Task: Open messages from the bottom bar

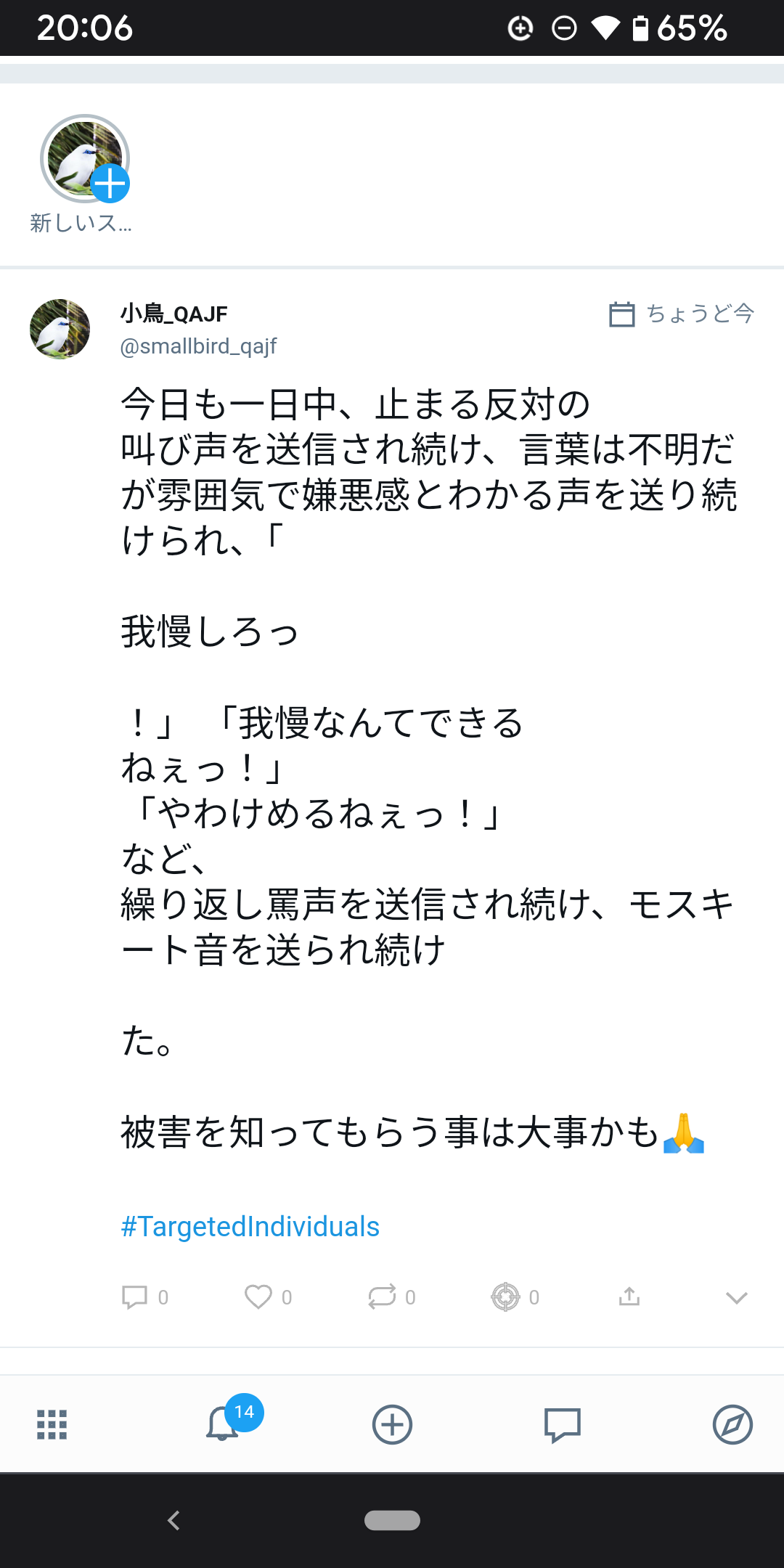Action: pyautogui.click(x=563, y=1424)
